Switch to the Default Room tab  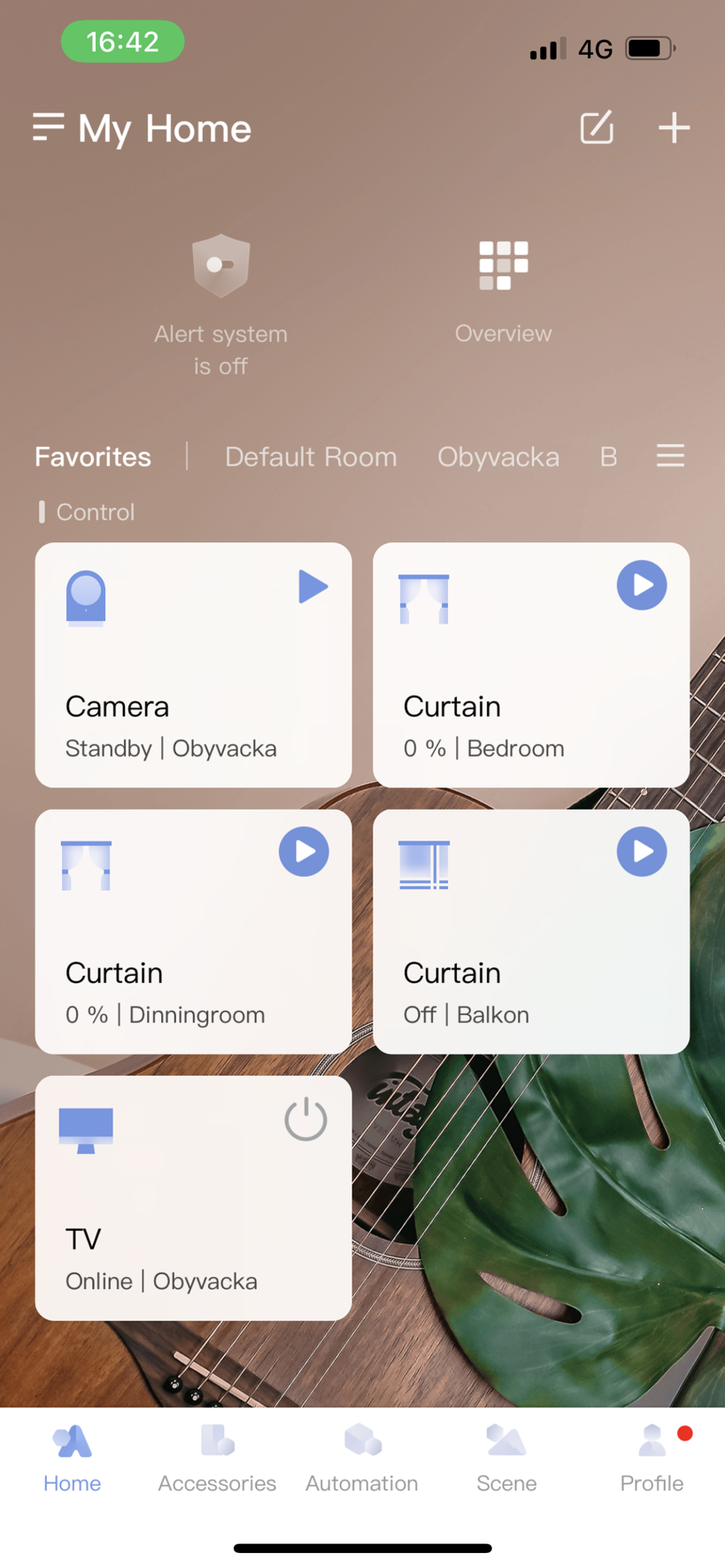311,457
